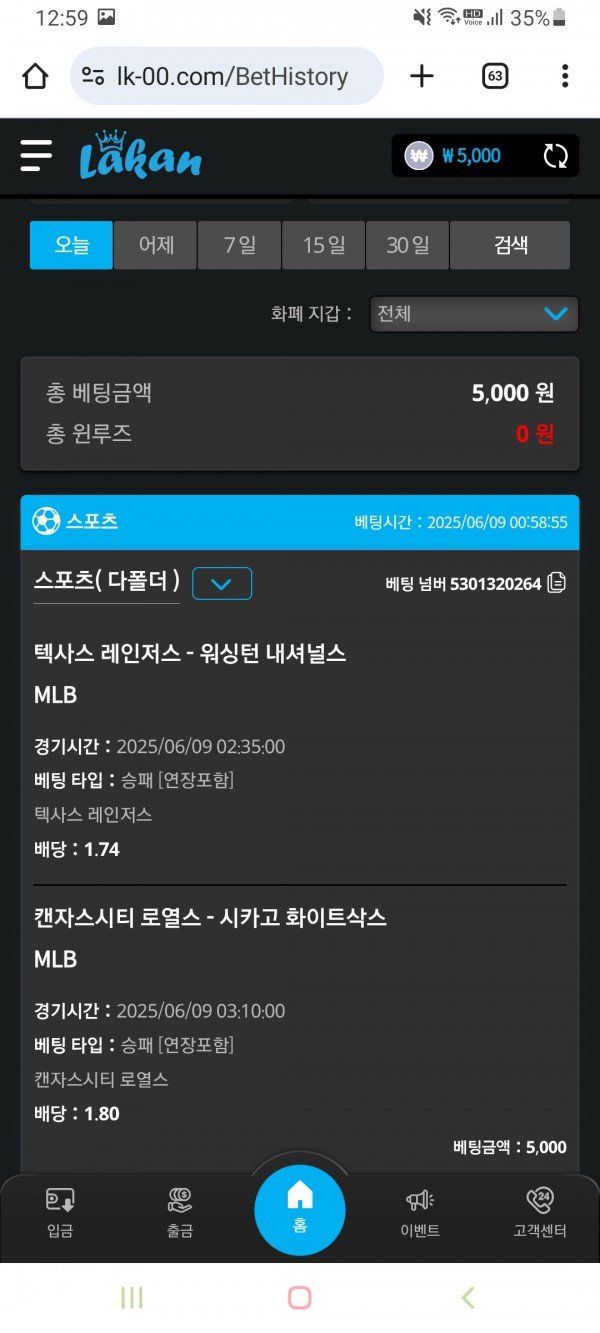The height and width of the screenshot is (1333, 600).
Task: Show bets from the last 7일
Action: tap(239, 245)
